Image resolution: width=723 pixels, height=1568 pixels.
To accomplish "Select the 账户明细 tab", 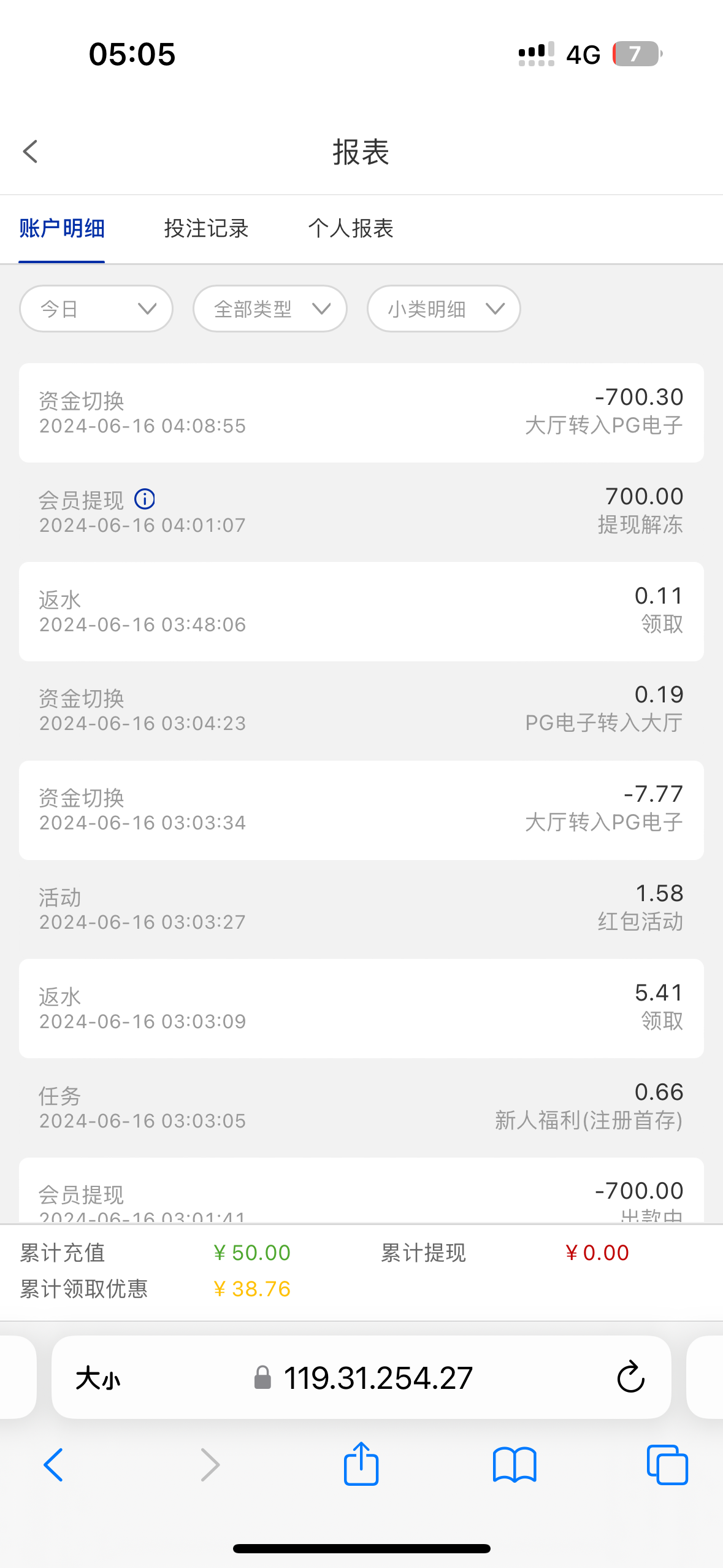I will [x=62, y=229].
